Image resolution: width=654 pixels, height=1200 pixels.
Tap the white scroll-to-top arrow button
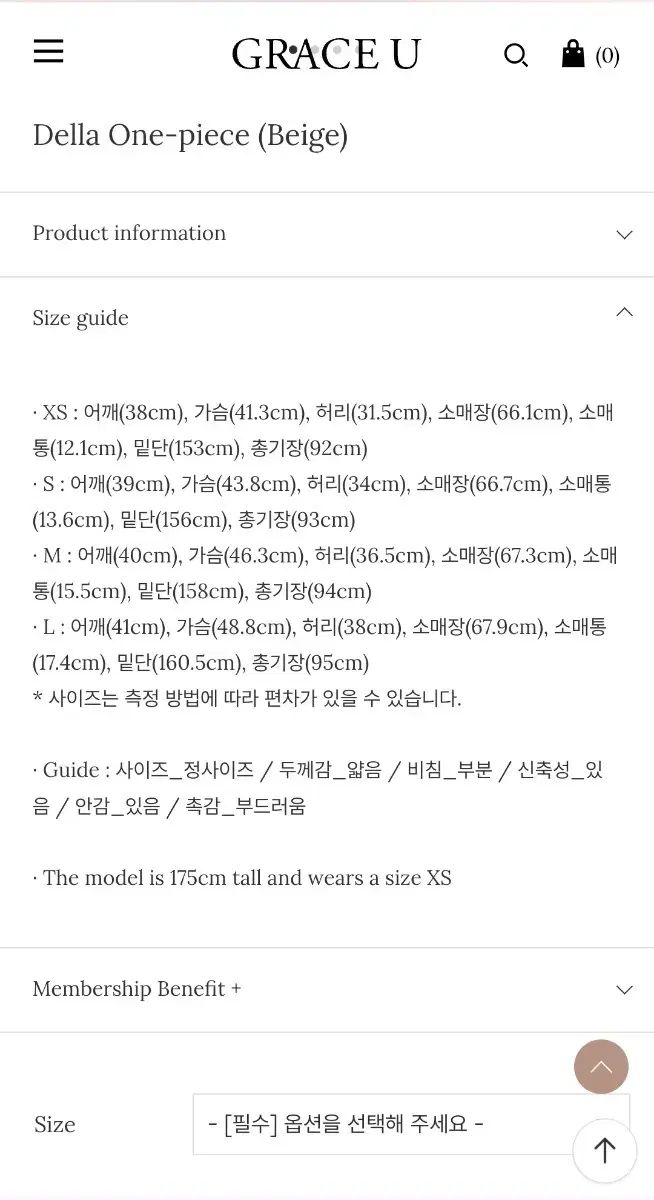click(x=604, y=1151)
